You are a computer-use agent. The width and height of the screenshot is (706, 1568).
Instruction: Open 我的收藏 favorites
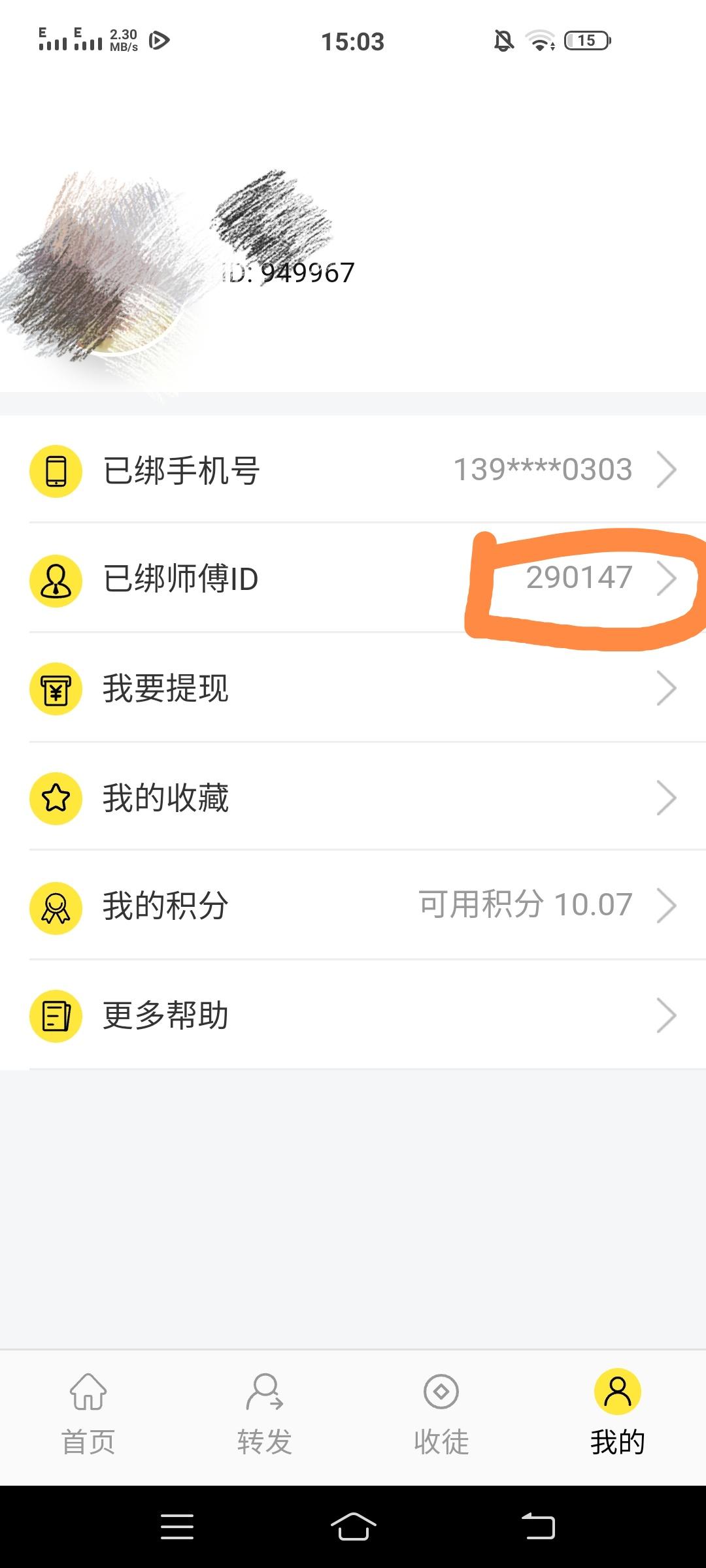(x=353, y=798)
